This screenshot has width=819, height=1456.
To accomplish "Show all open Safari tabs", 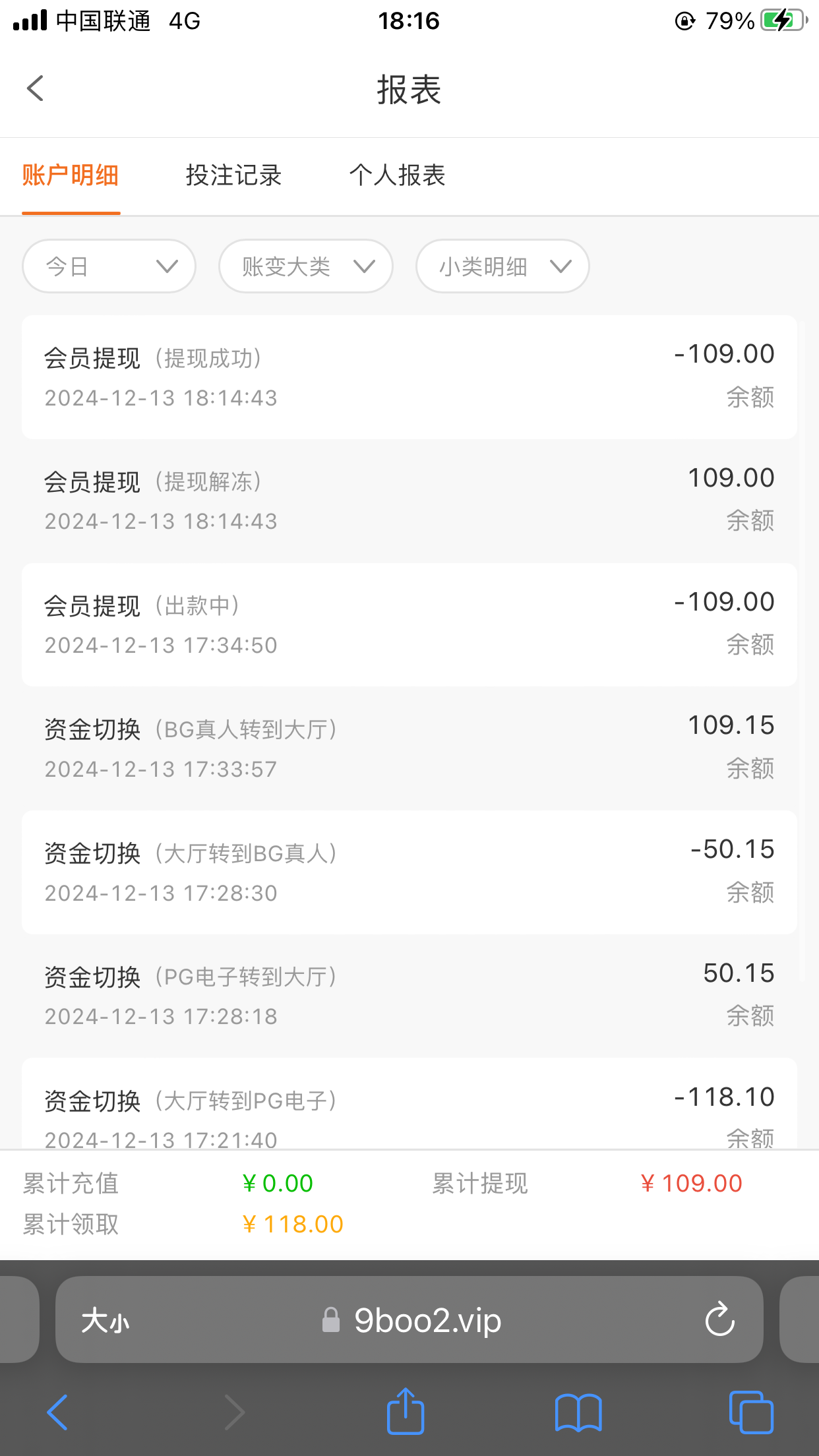I will coord(751,1412).
